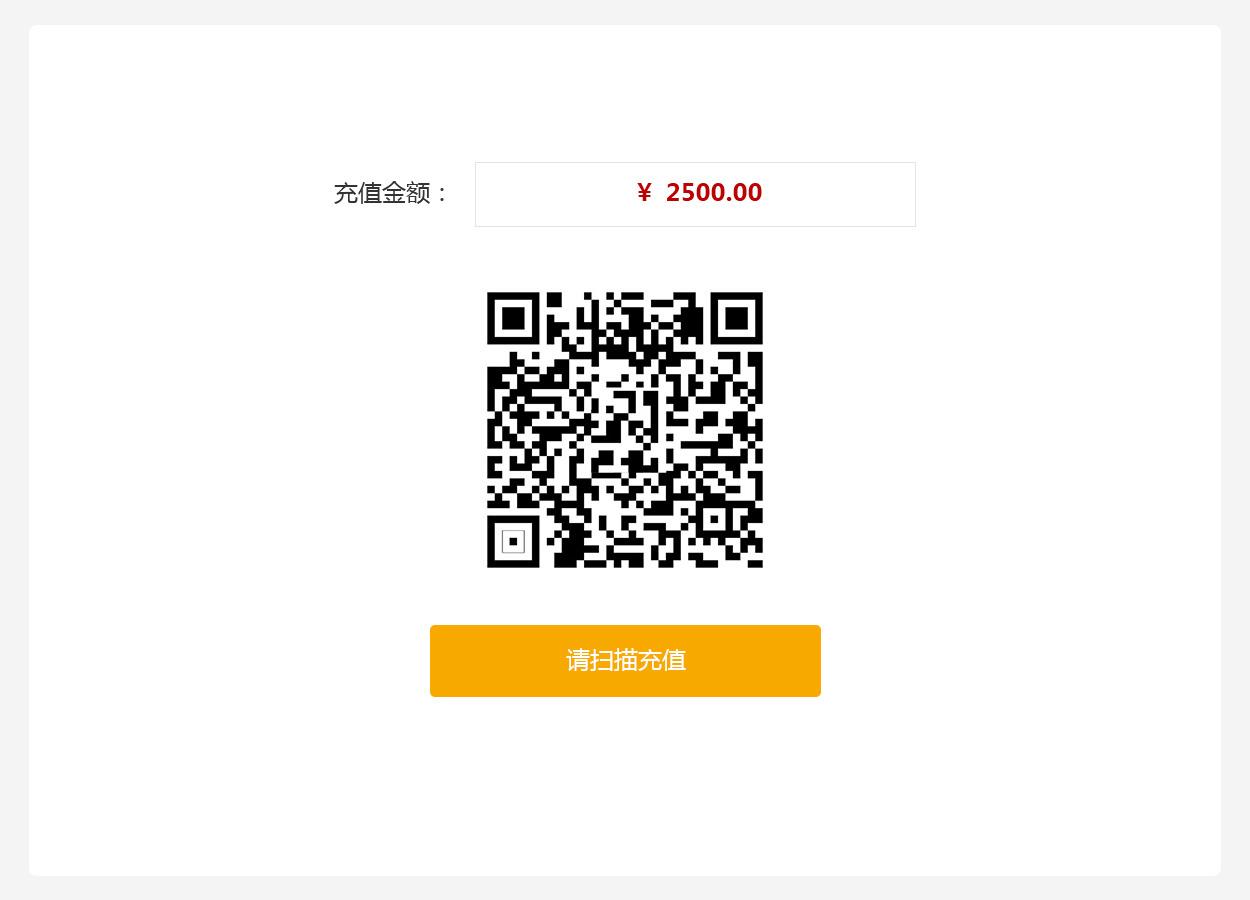Tap the orange 请扫描充值 button
The image size is (1250, 900).
tap(625, 661)
